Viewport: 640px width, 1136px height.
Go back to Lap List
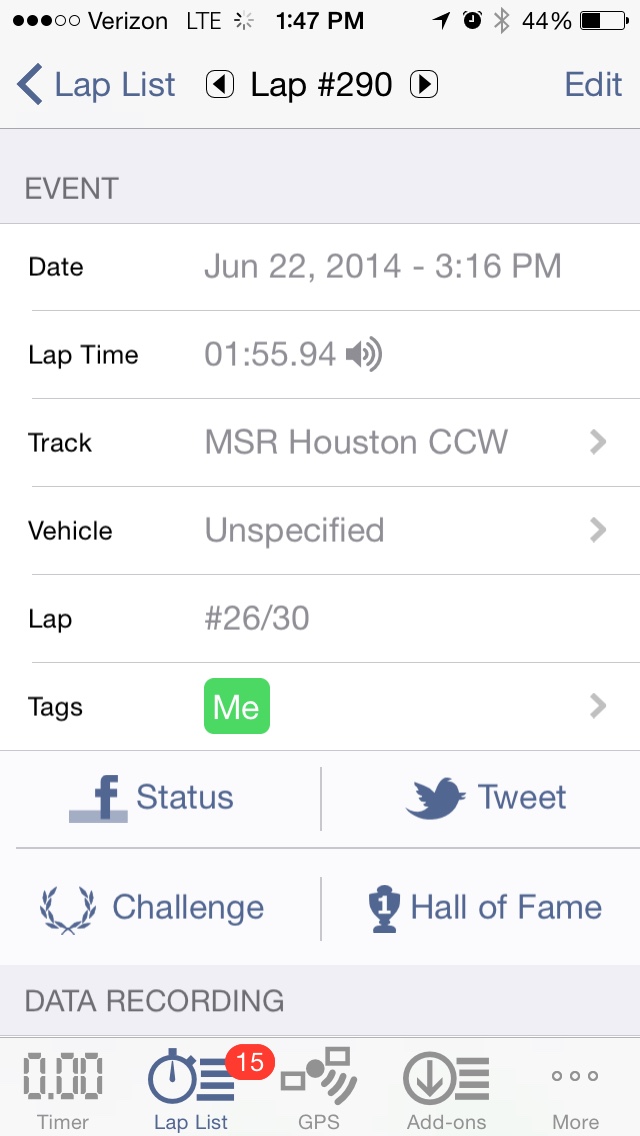[x=97, y=85]
